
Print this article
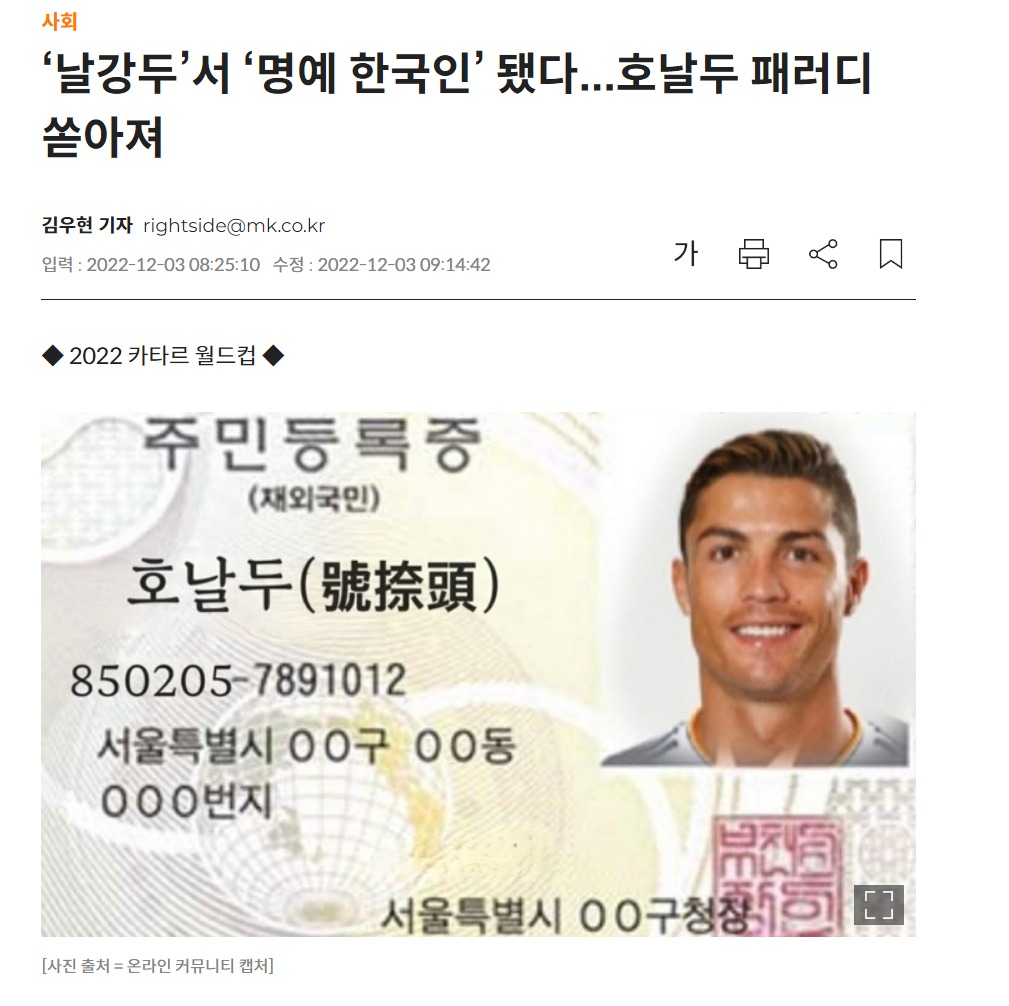754,254
